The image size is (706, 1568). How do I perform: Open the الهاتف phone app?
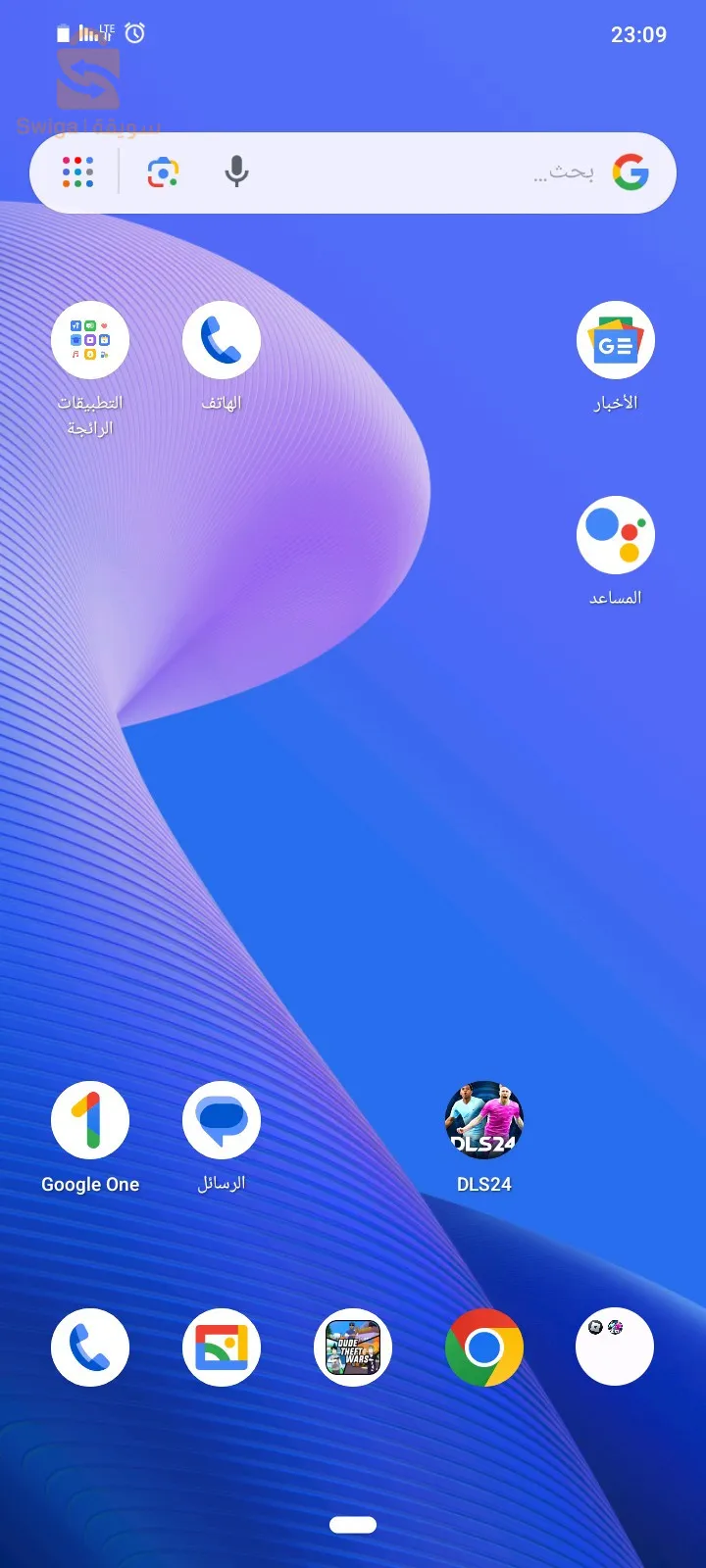coord(222,340)
